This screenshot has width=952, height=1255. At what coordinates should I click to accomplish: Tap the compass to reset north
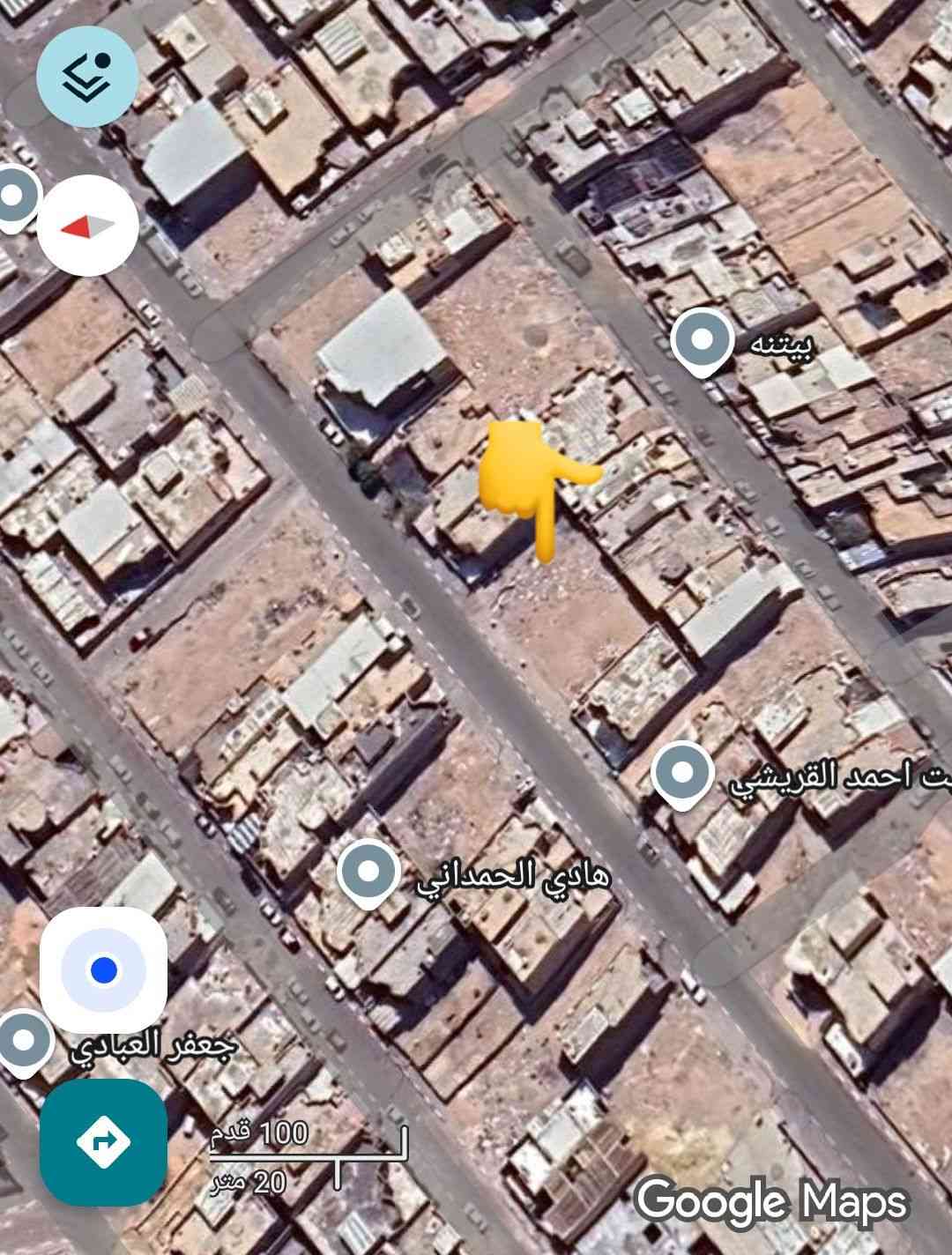(87, 226)
